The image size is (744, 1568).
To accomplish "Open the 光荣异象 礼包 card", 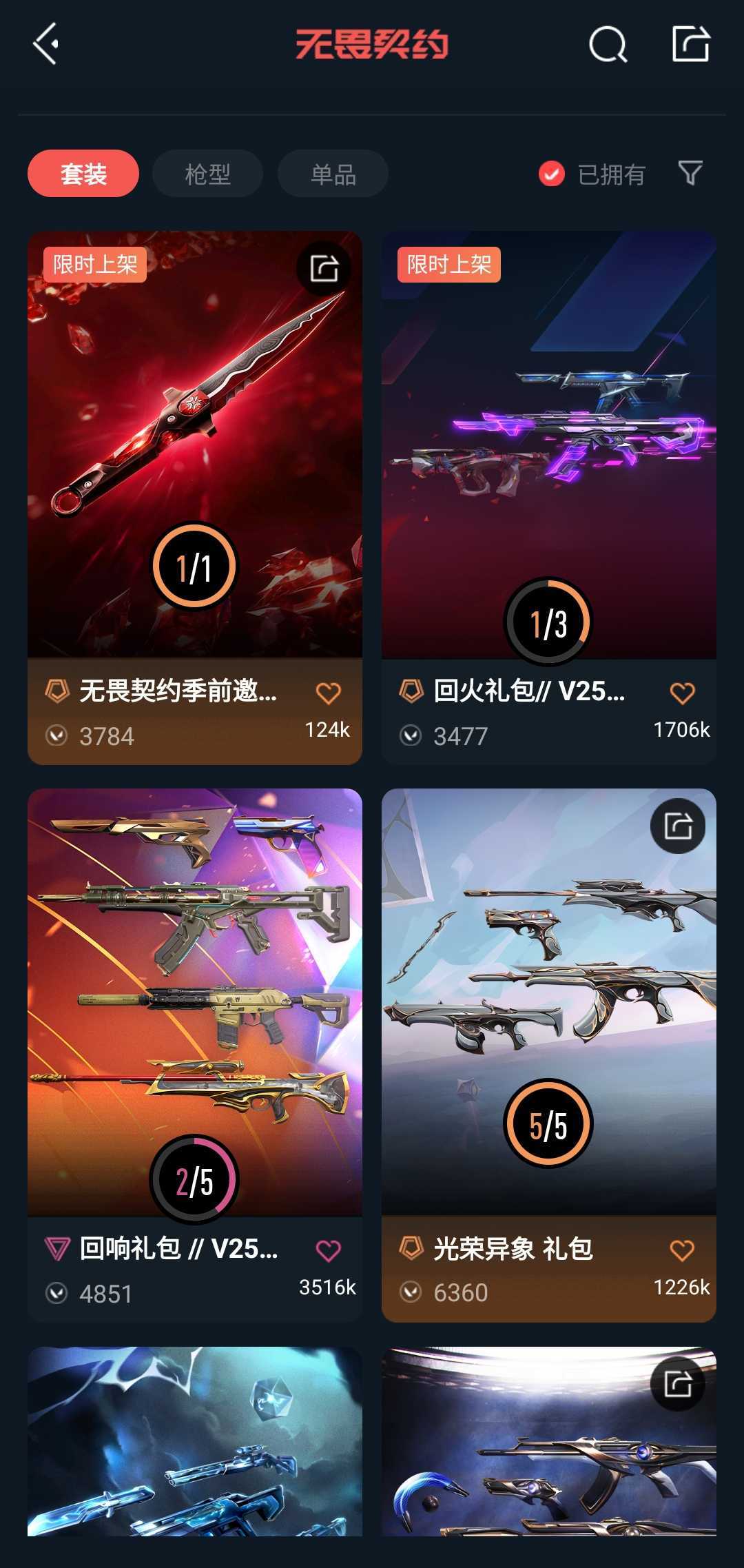I will point(549,1055).
